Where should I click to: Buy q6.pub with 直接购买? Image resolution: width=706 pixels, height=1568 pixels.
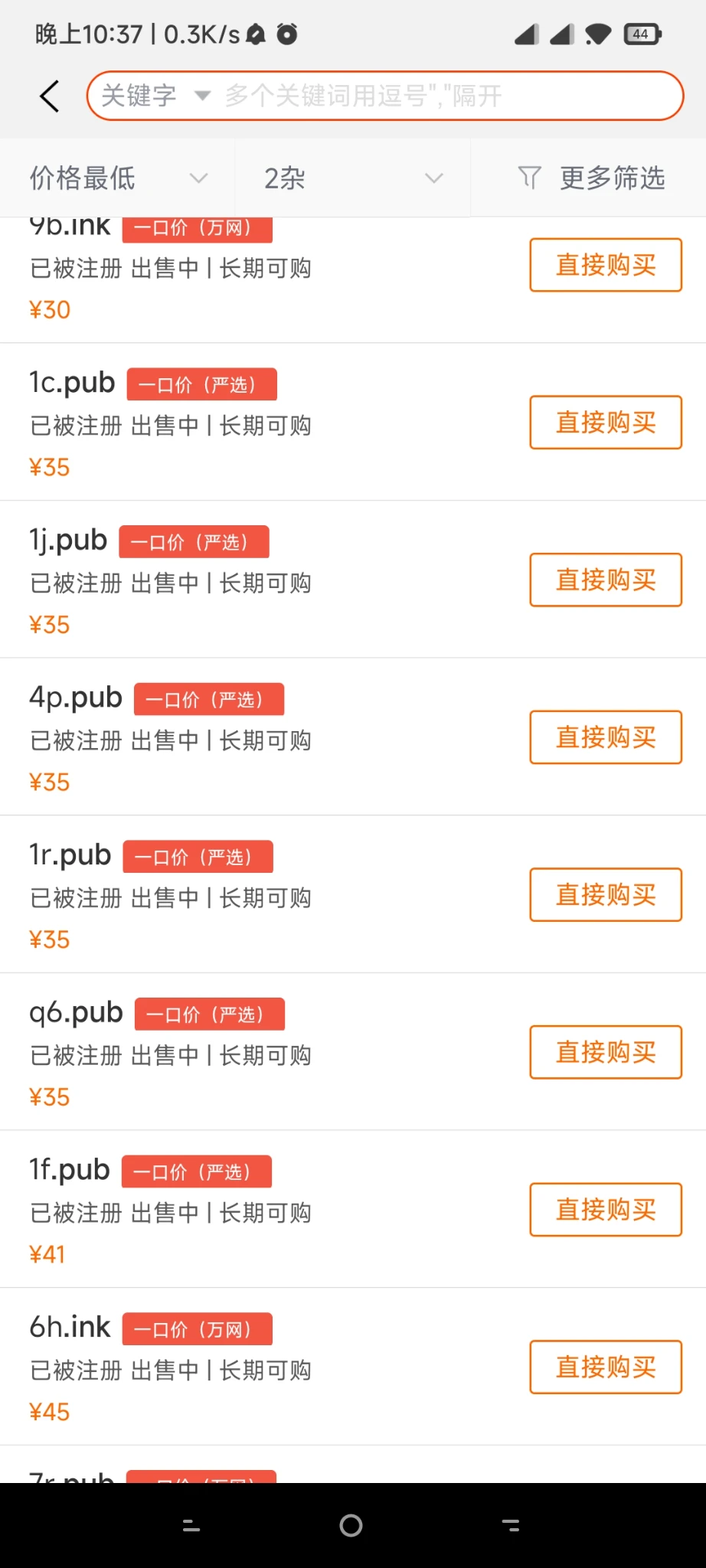[x=605, y=1053]
